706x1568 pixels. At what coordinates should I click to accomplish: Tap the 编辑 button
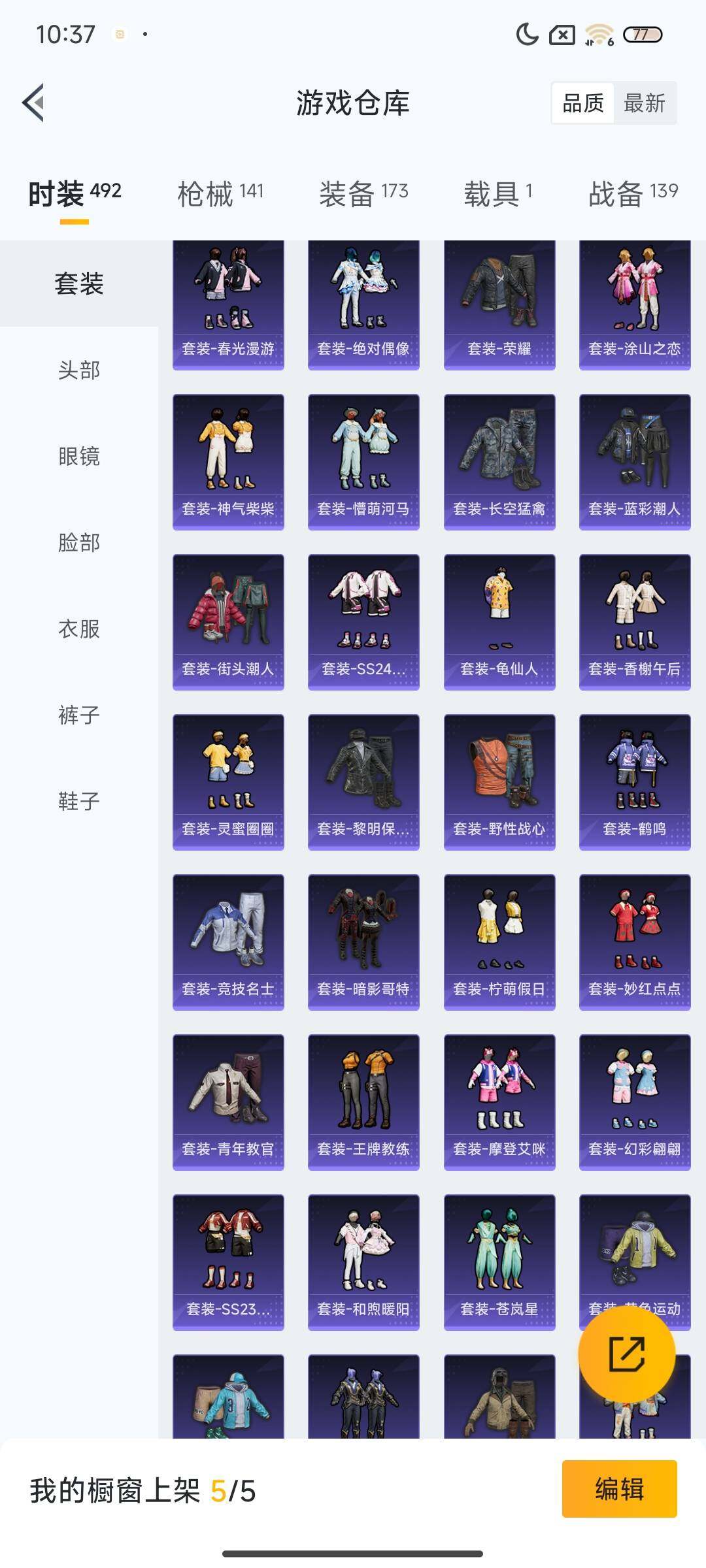619,1489
